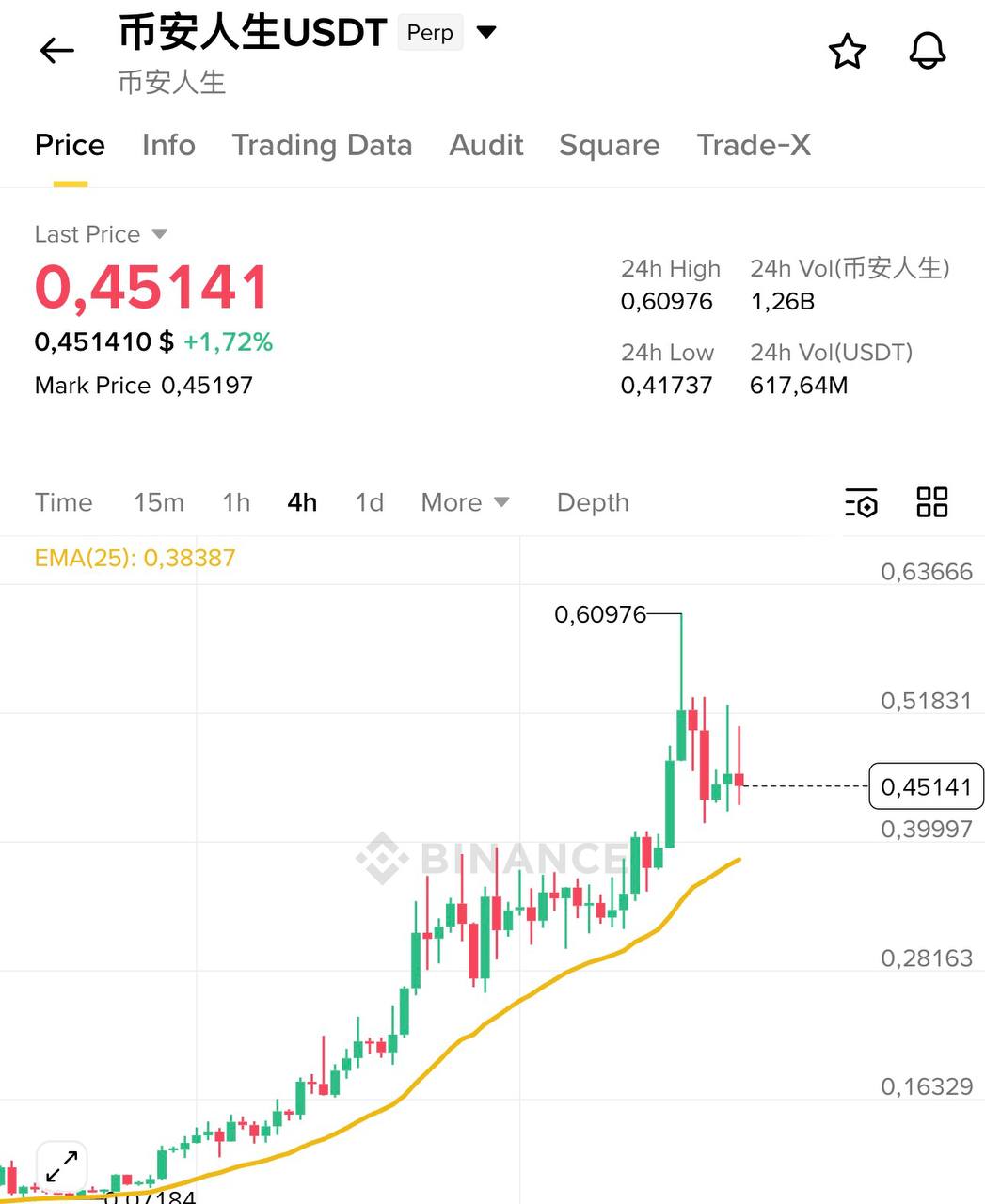Expand the chart to fullscreen
This screenshot has height=1204, width=985.
62,1167
